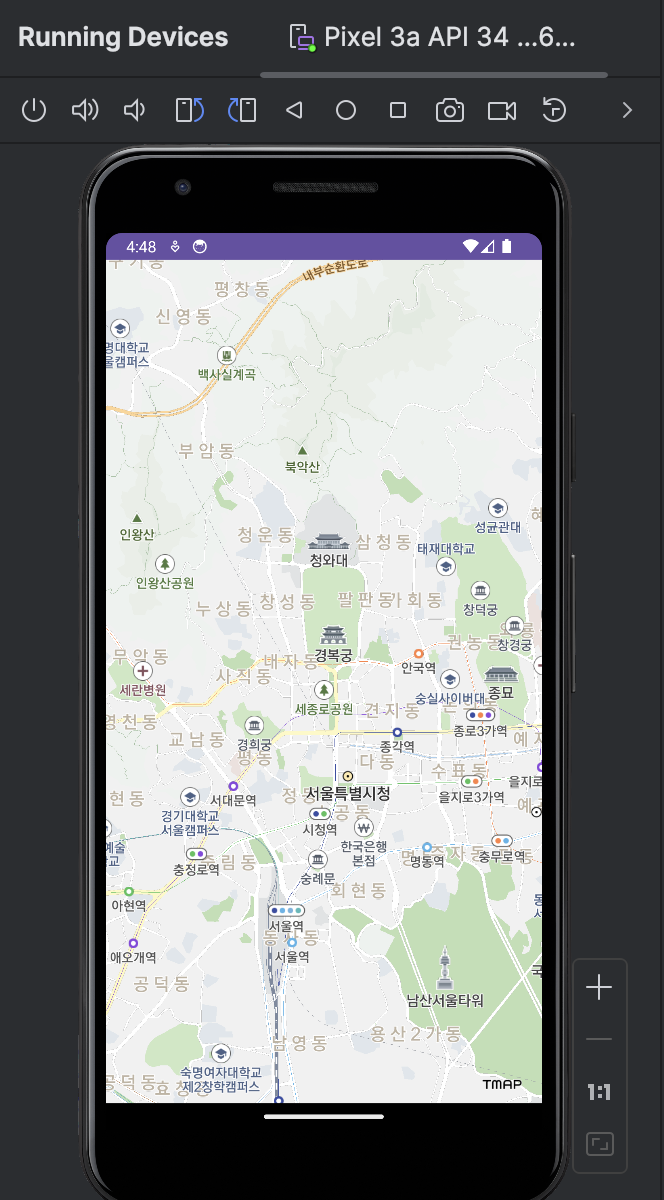Click the emulator power button
This screenshot has height=1200, width=664.
(x=34, y=110)
